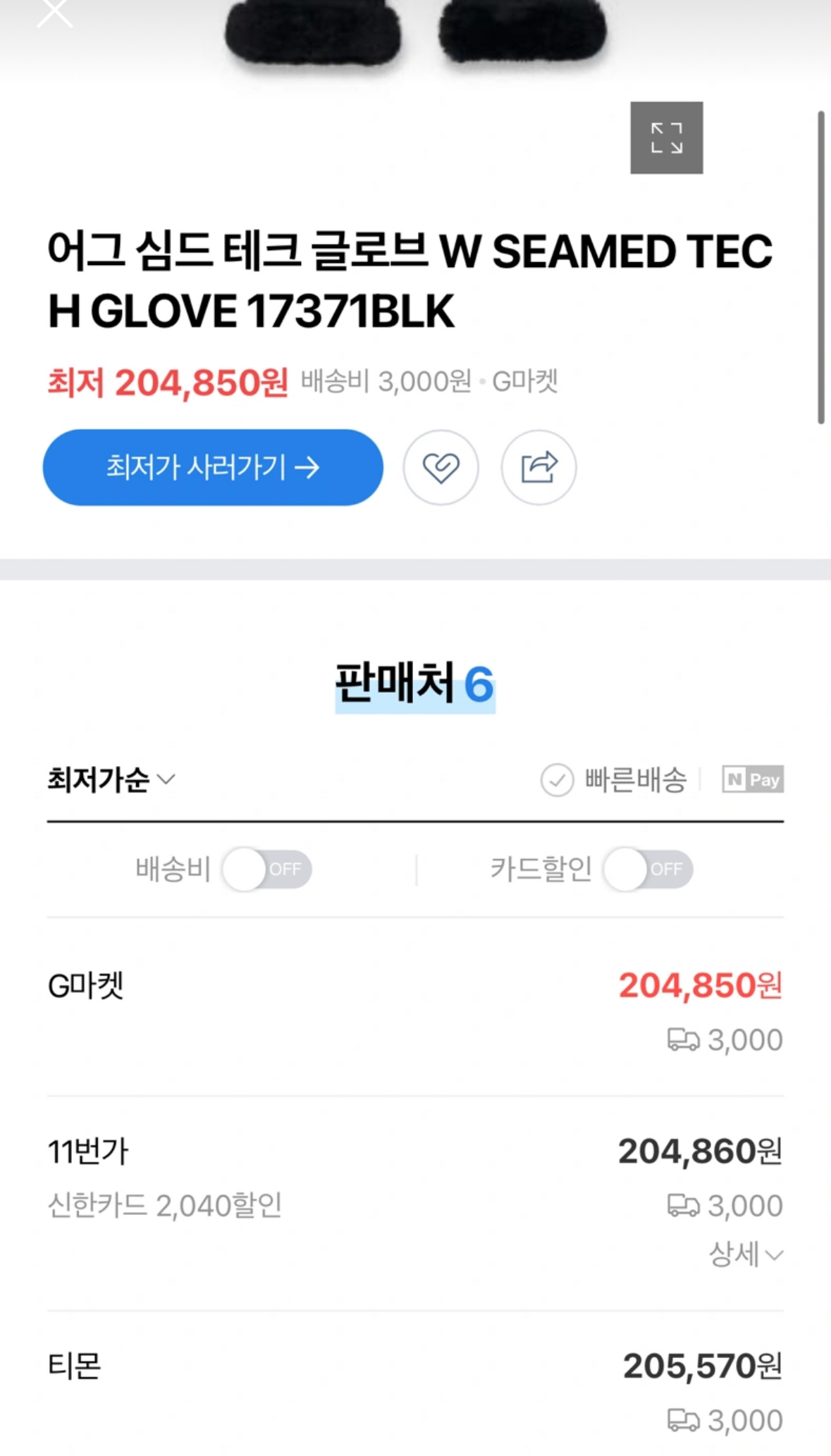Toggle 배송비 switch on

point(266,869)
